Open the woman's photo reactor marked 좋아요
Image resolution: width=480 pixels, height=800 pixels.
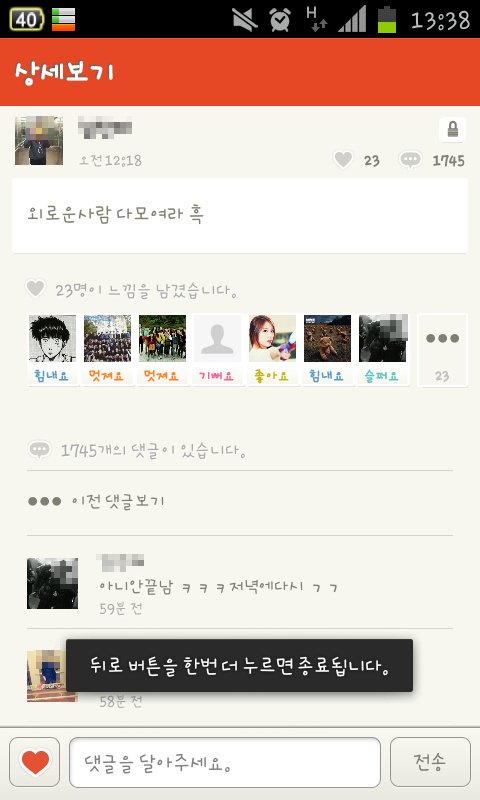point(272,349)
